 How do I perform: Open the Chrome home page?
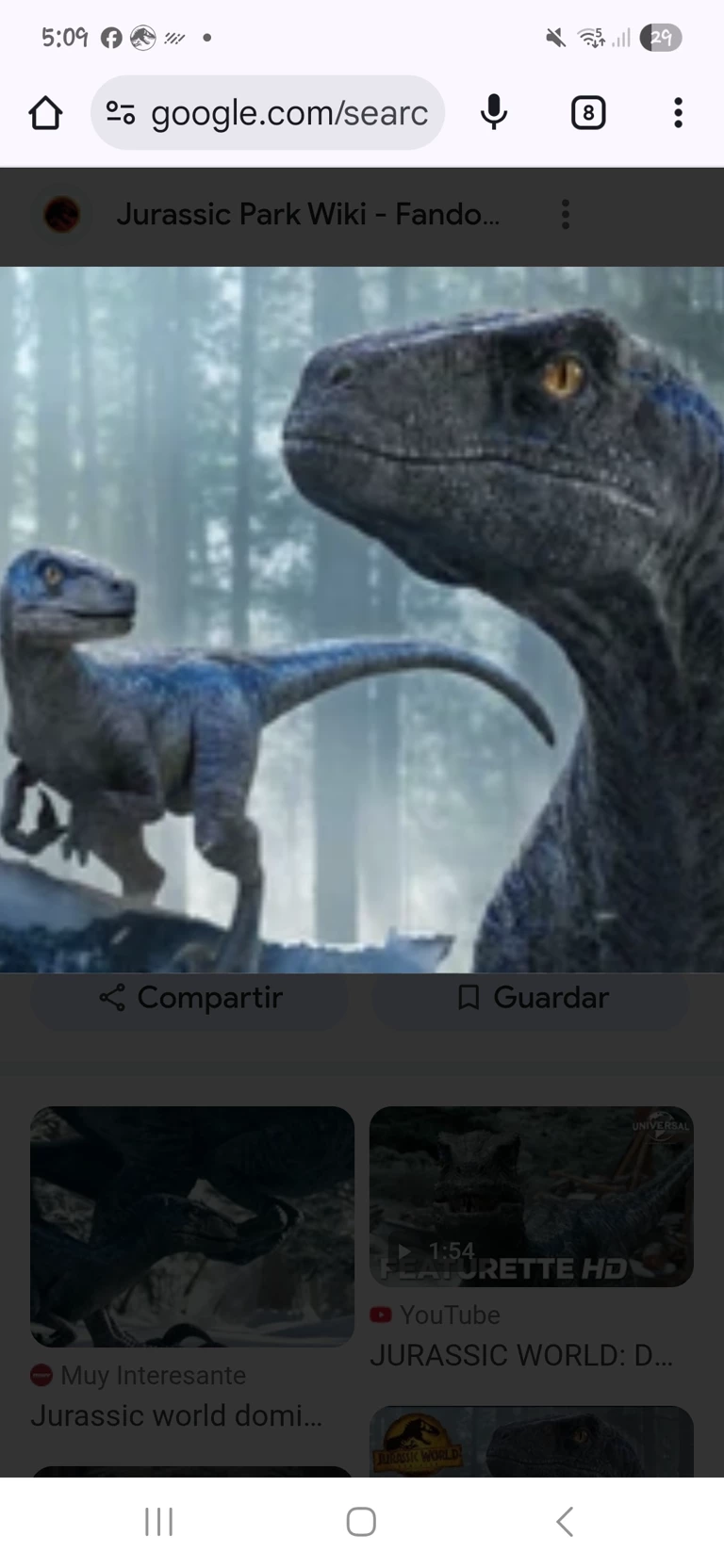[x=45, y=113]
